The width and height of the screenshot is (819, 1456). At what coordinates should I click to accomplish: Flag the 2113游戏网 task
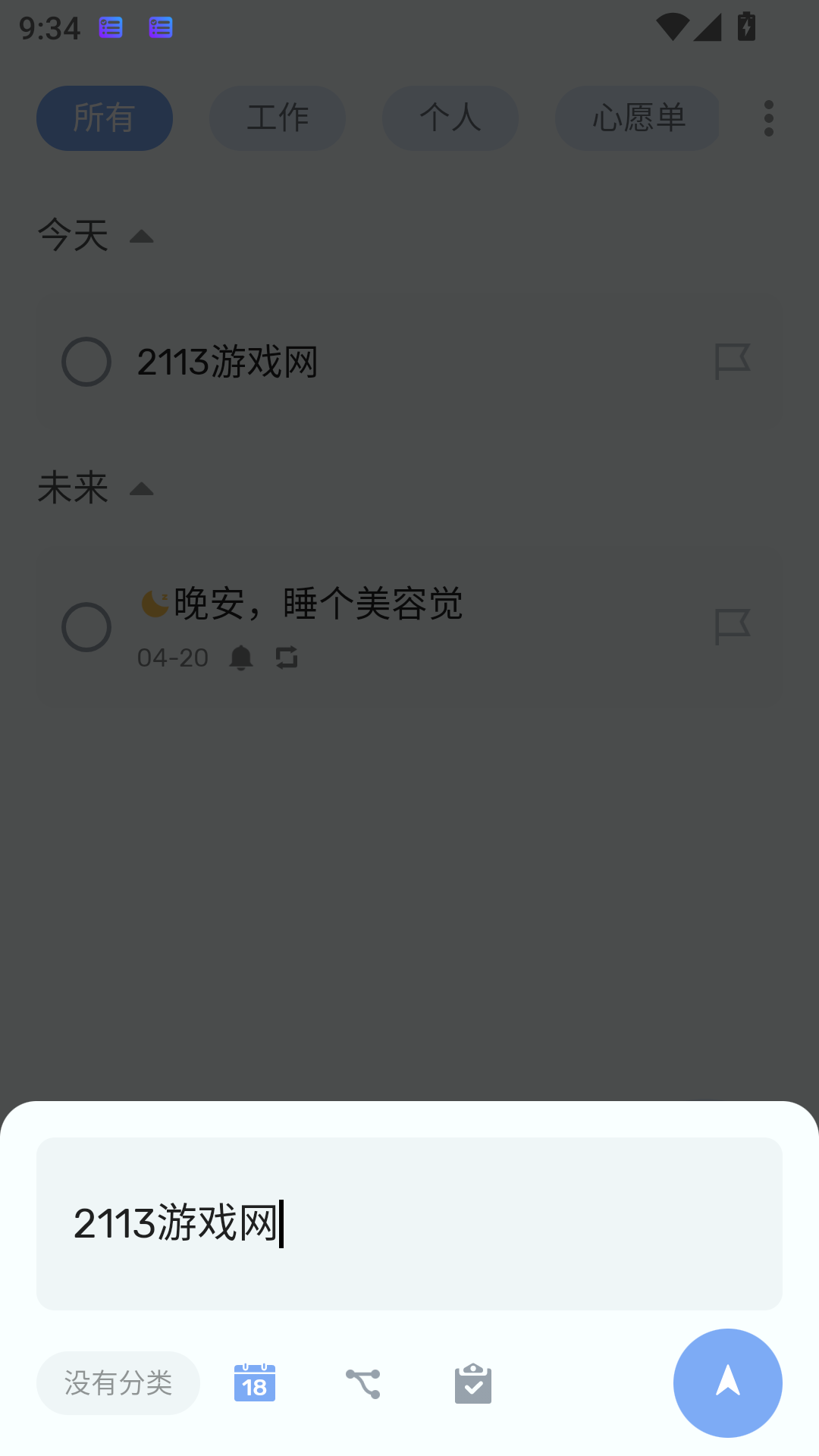[733, 362]
